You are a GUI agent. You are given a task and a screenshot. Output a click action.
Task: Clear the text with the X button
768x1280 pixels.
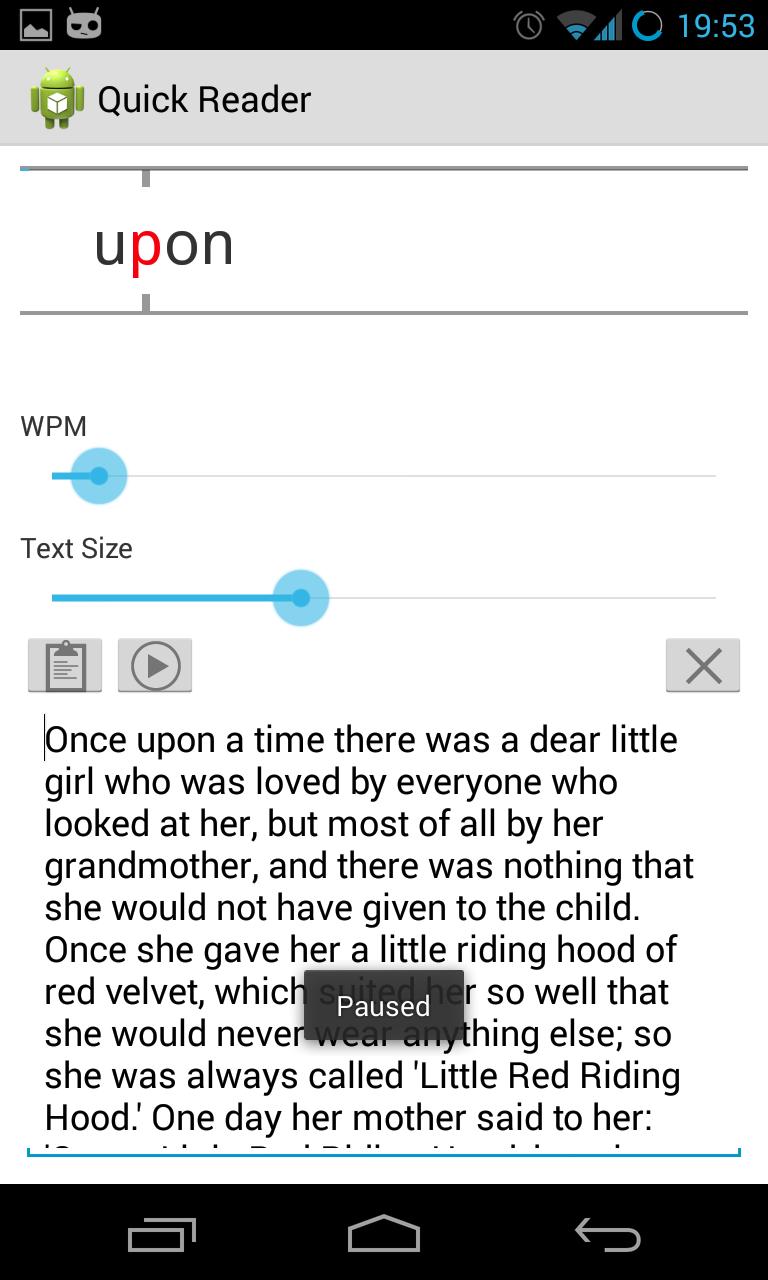(x=703, y=665)
